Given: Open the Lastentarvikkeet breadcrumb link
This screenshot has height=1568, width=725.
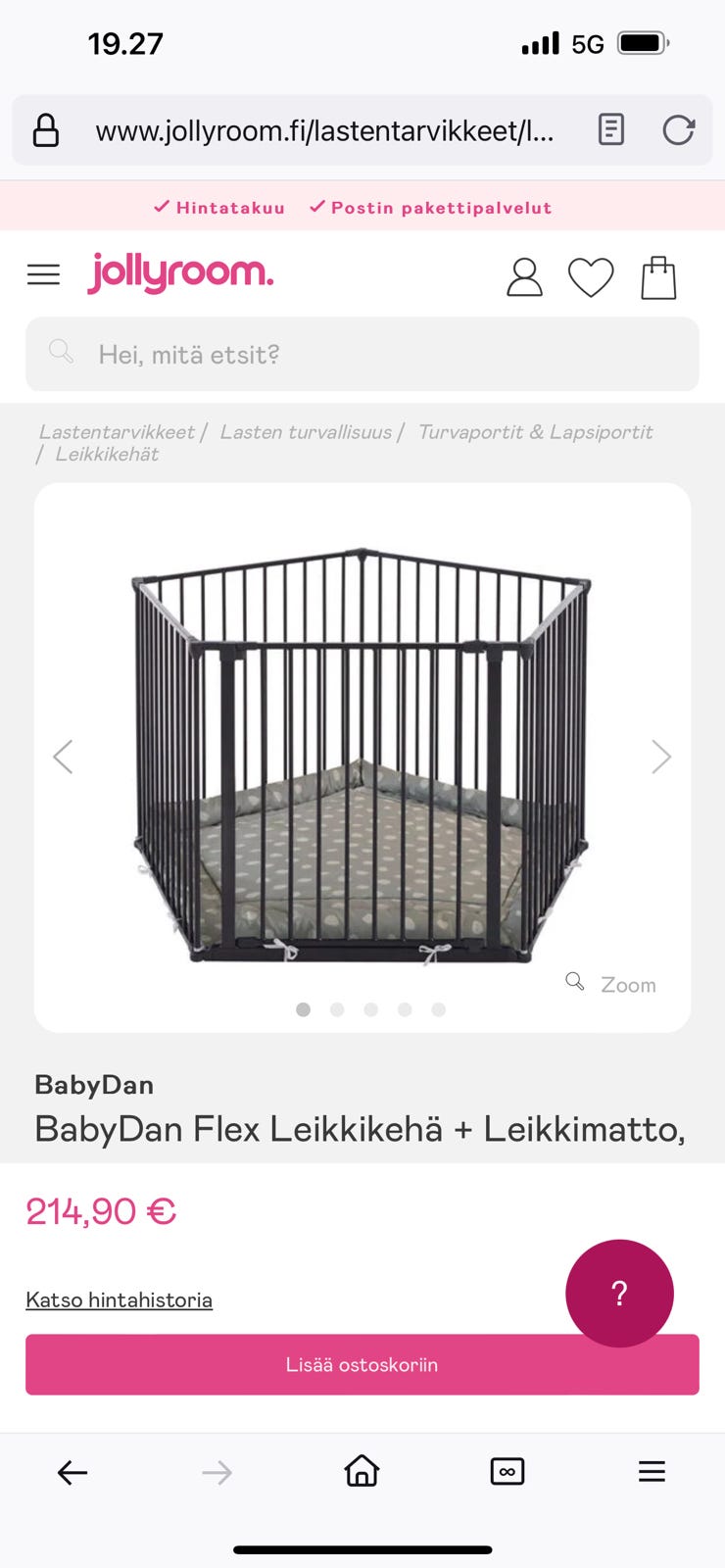Looking at the screenshot, I should point(117,432).
